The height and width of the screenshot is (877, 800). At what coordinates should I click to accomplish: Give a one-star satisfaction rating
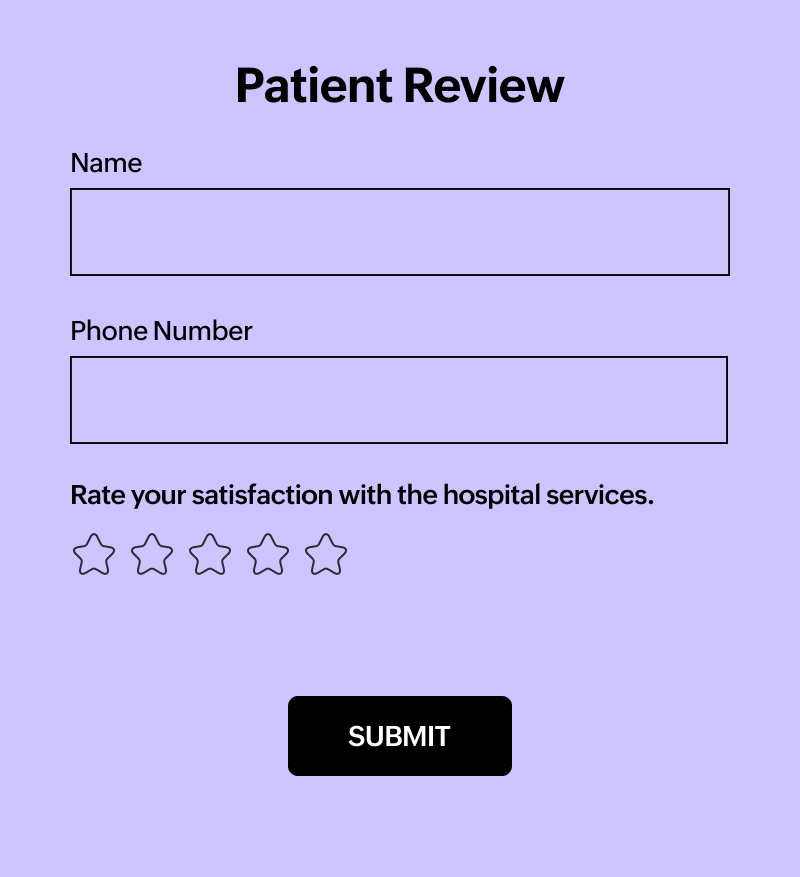point(93,554)
